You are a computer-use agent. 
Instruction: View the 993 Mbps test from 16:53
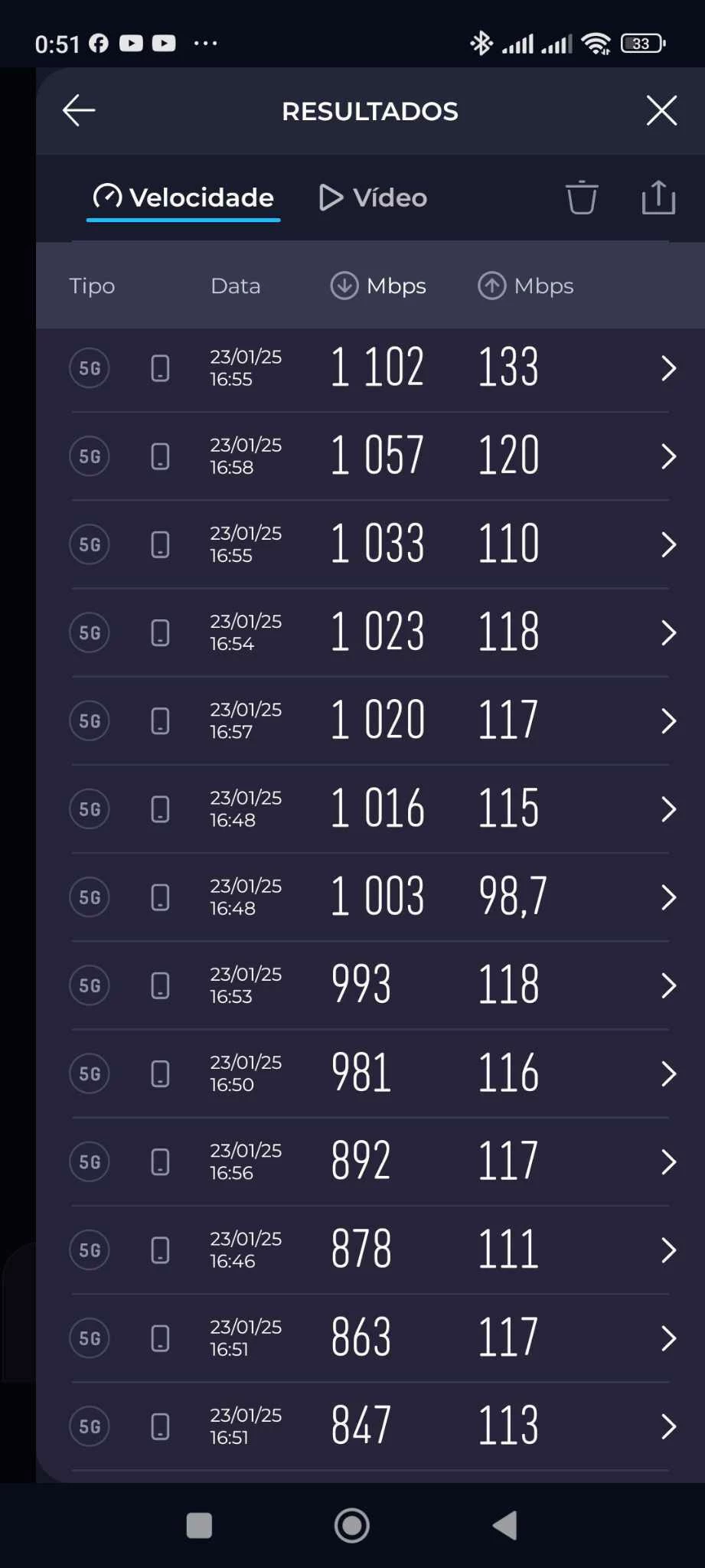(x=370, y=985)
